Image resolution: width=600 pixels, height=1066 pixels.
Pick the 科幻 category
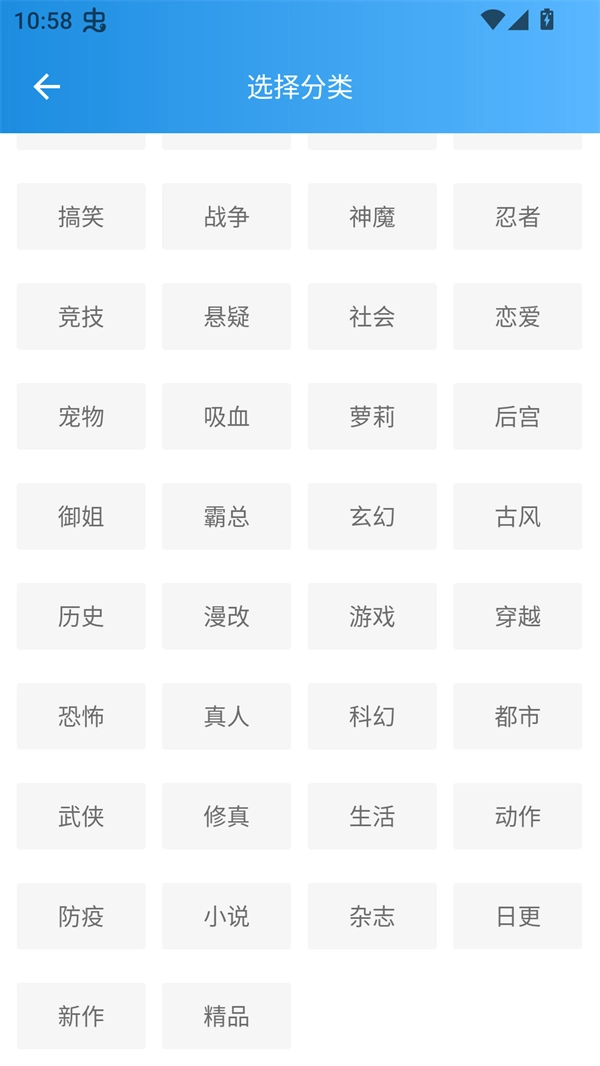(x=372, y=716)
